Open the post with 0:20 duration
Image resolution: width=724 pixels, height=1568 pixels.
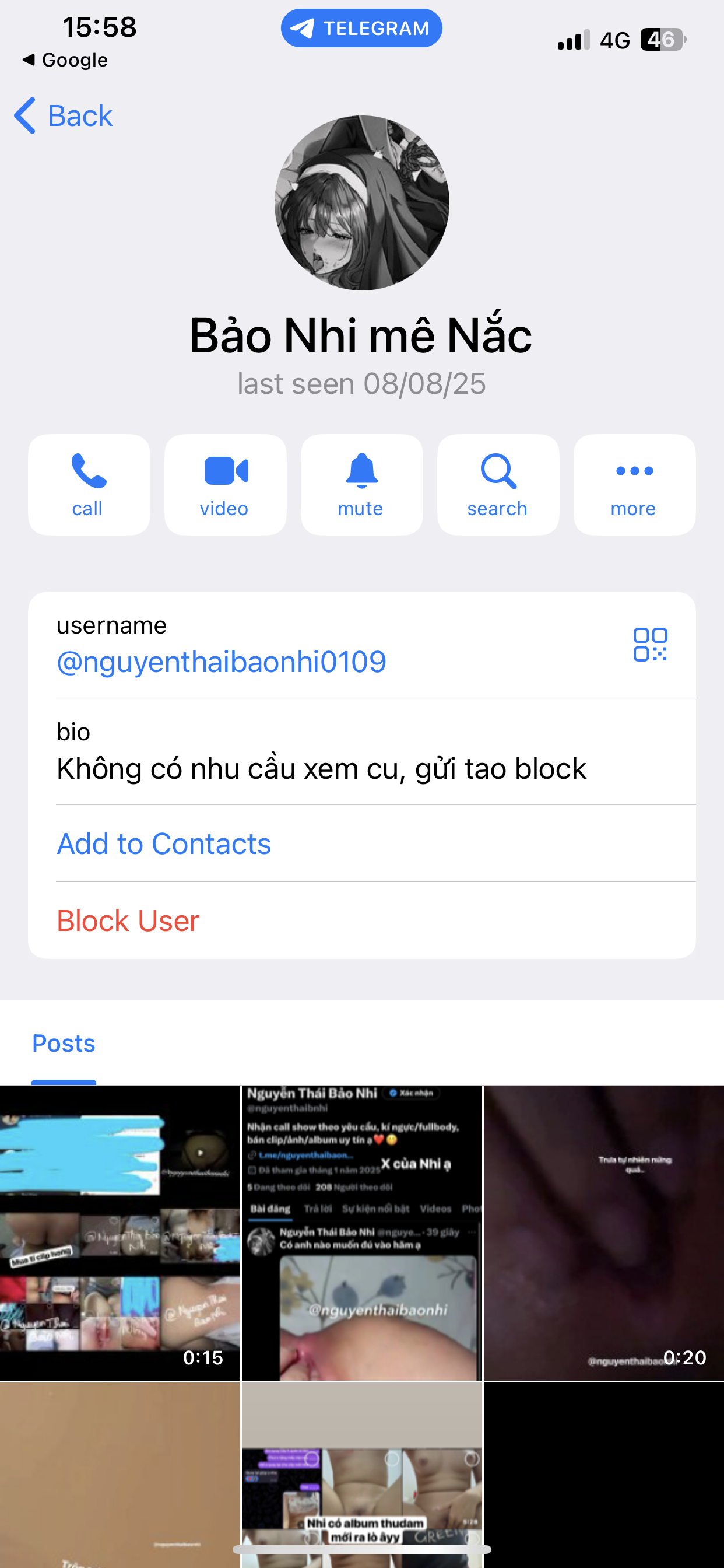(603, 1233)
